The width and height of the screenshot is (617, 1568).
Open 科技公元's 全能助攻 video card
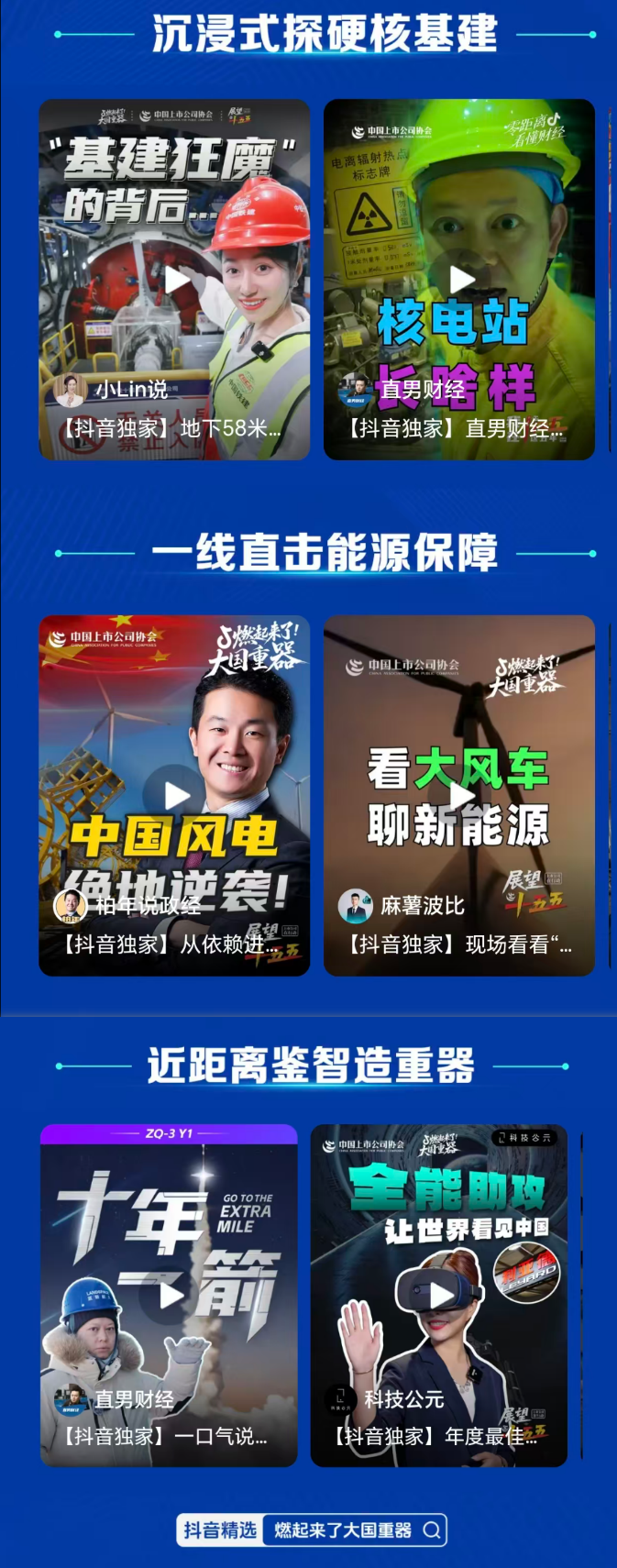tap(440, 1295)
